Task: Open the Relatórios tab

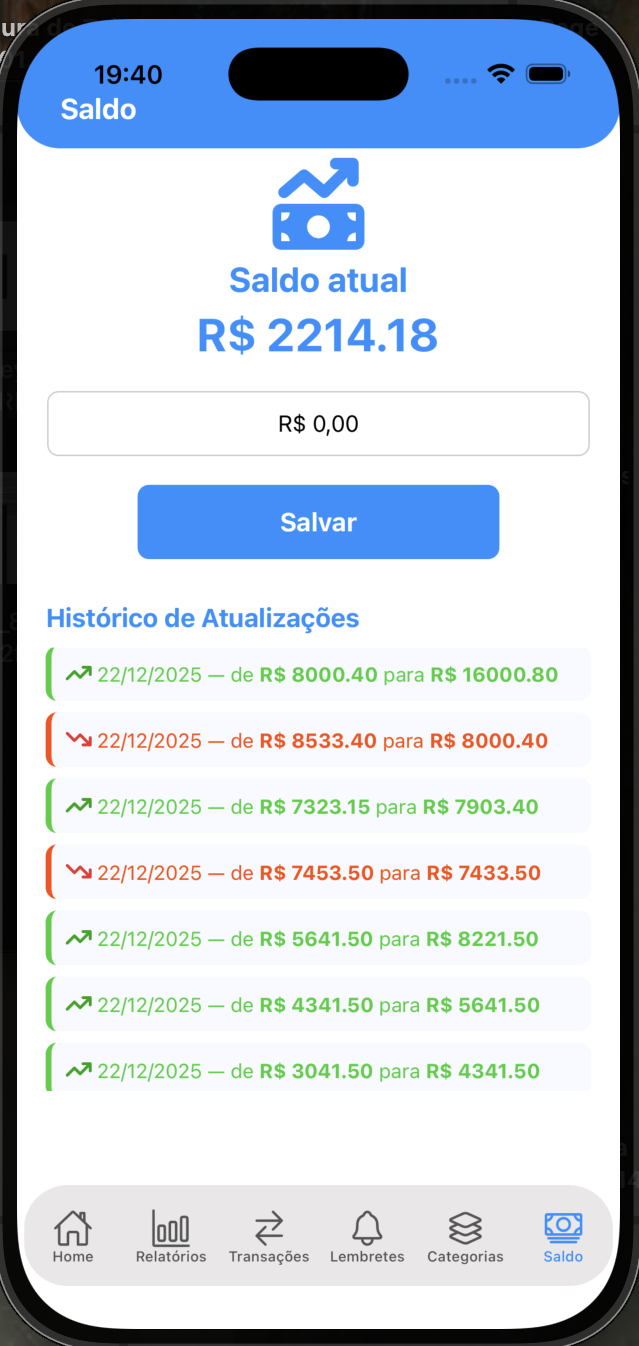Action: tap(171, 1236)
